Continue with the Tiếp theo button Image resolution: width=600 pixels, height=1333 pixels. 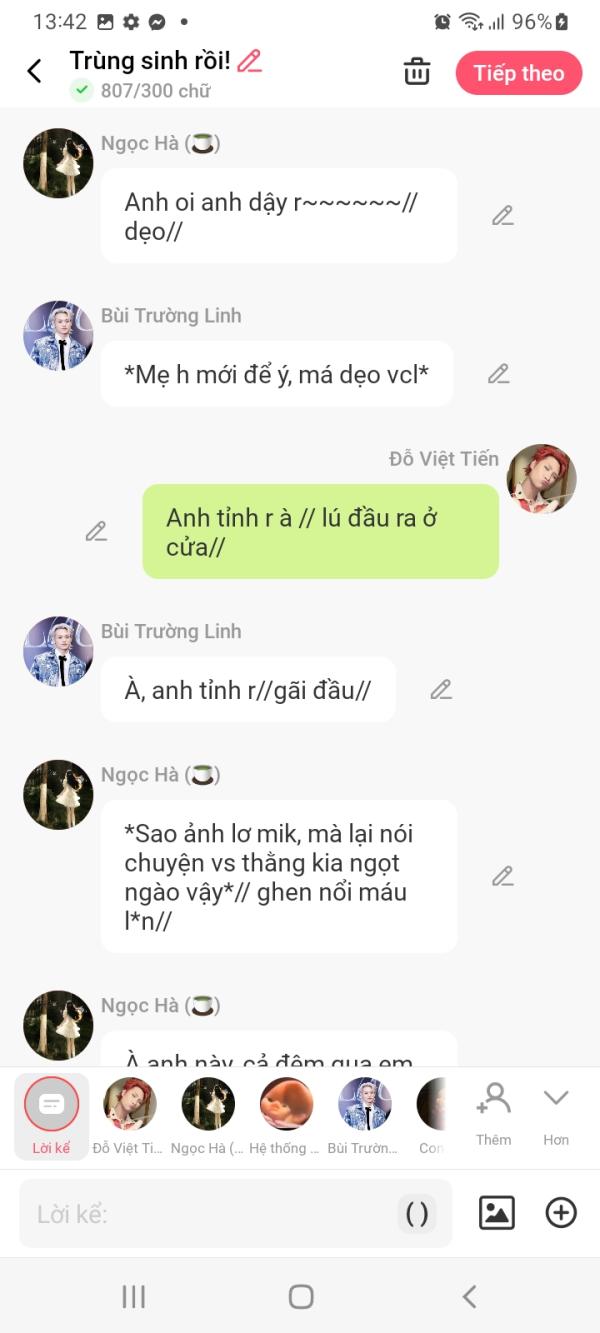[519, 73]
